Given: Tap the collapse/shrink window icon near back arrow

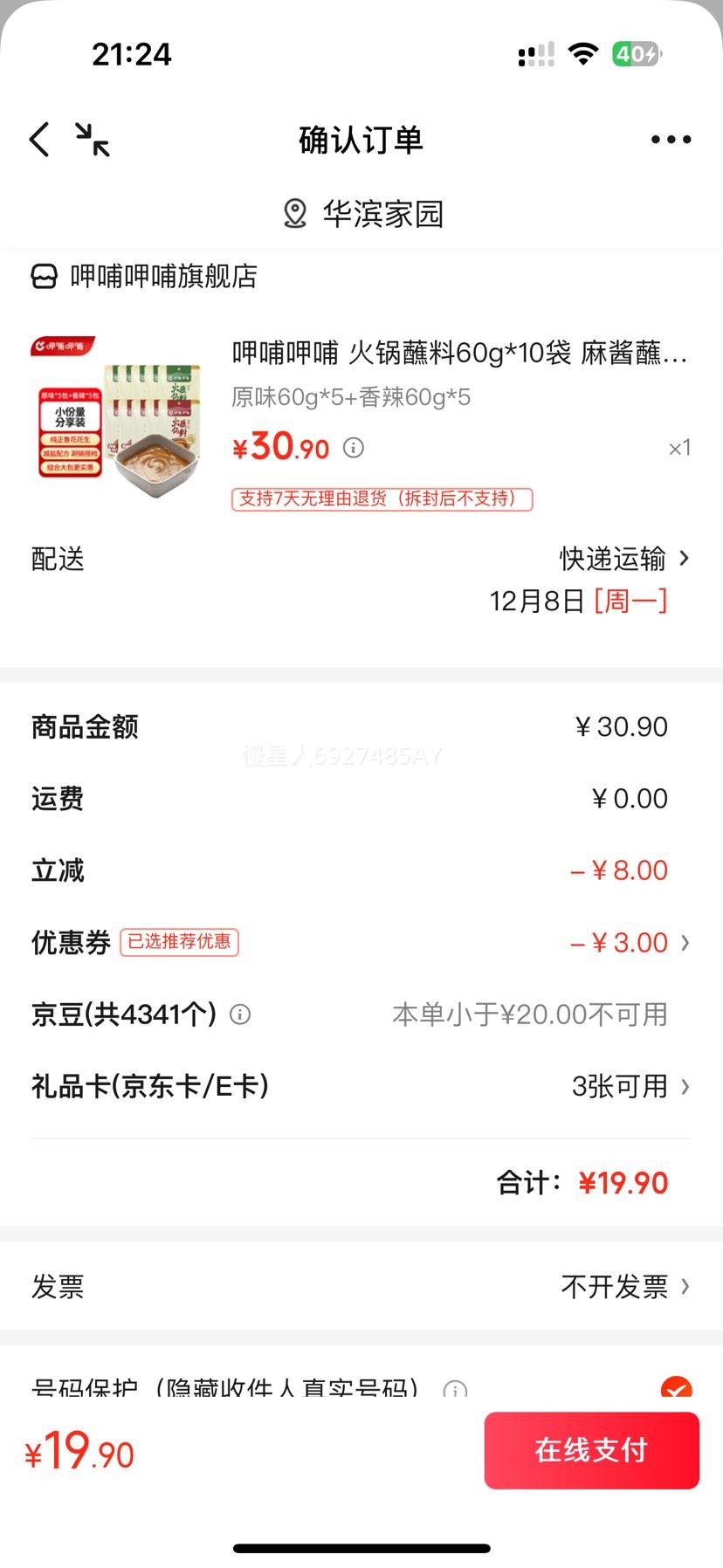Looking at the screenshot, I should pos(92,139).
